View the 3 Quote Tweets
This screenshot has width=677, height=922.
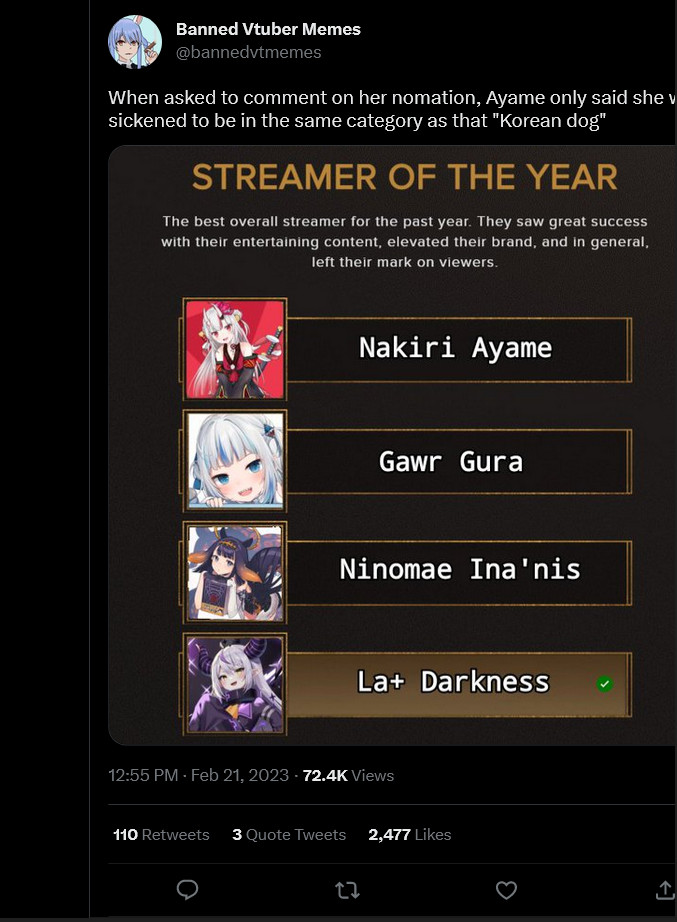point(289,834)
